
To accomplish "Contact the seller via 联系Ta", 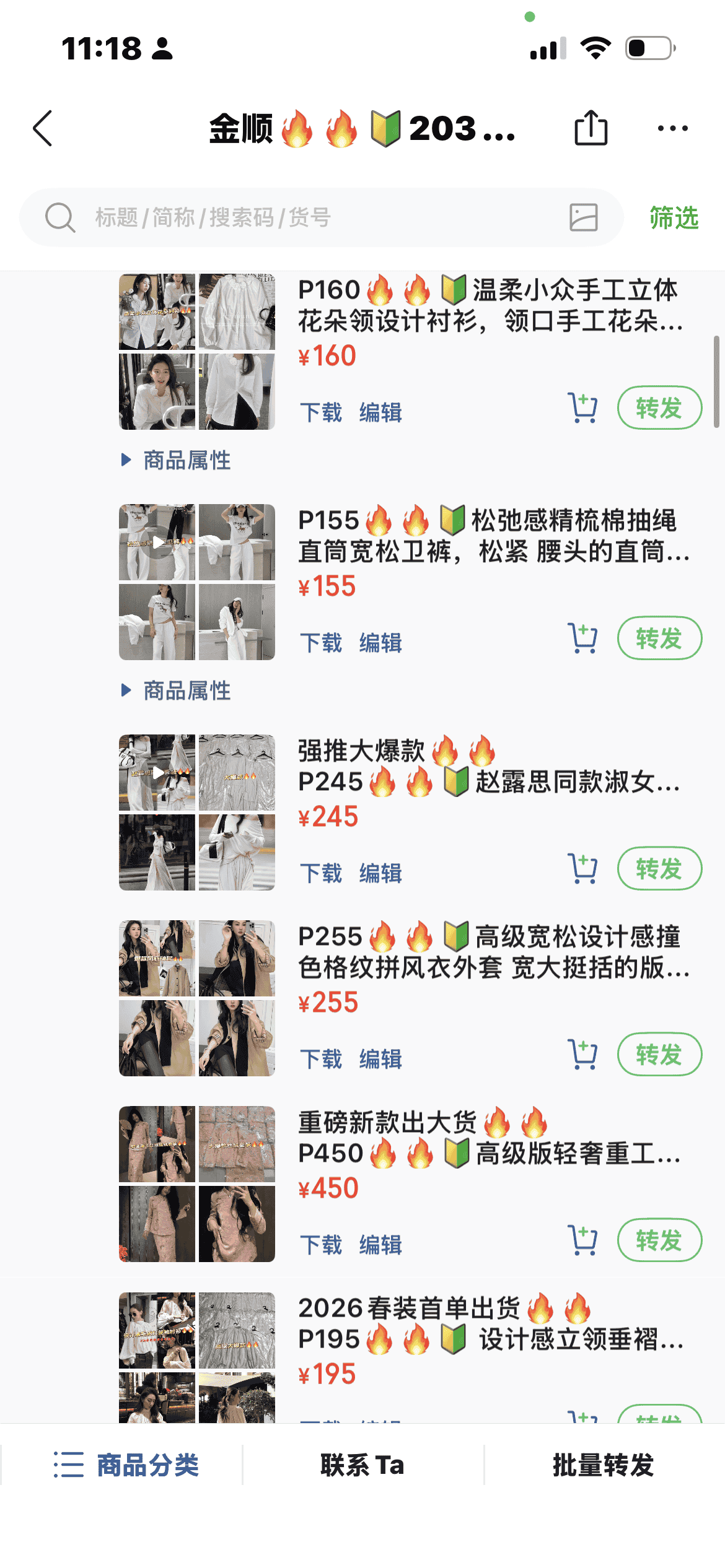I will pos(362,1465).
